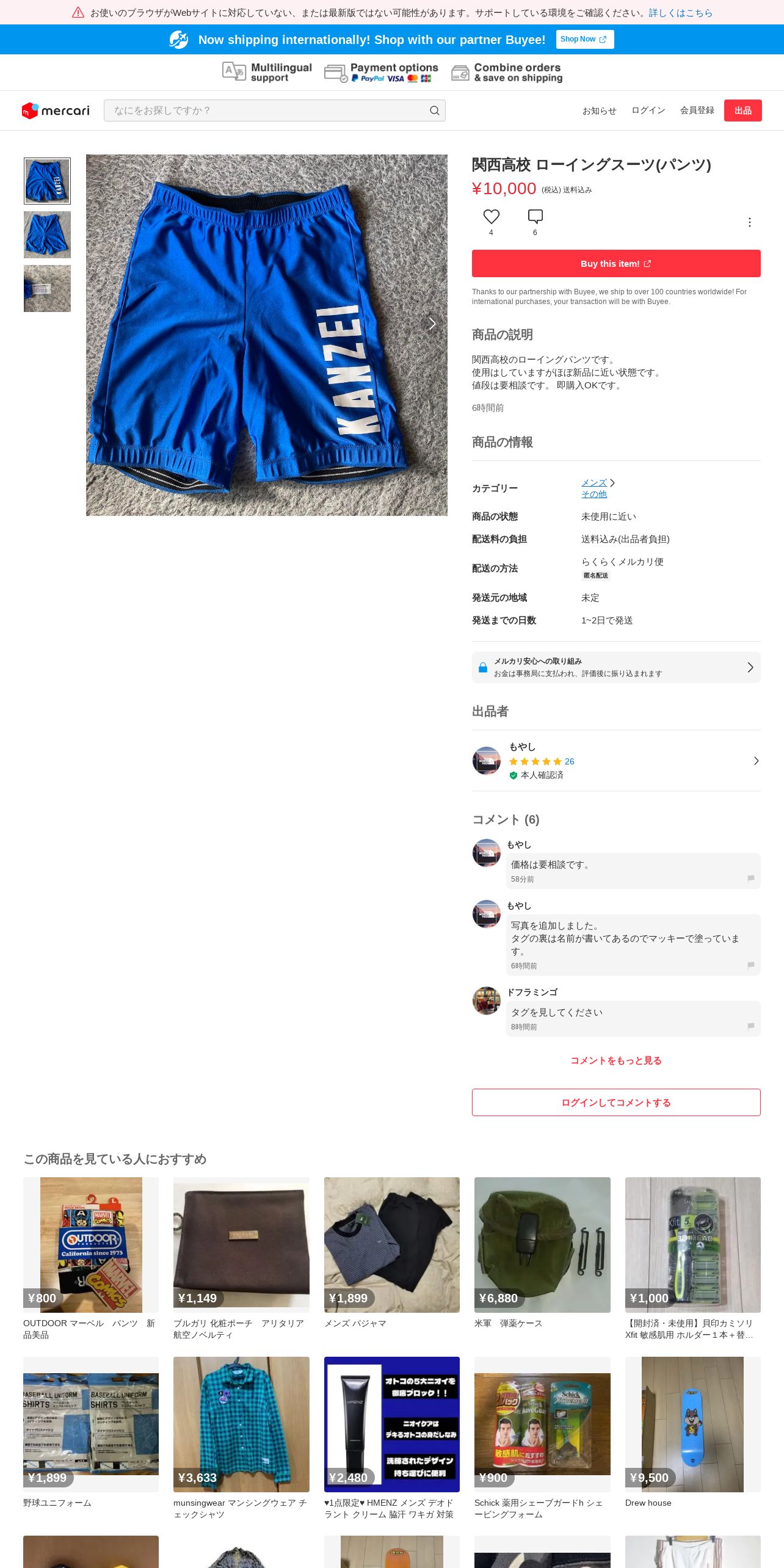Screen dimensions: 784x1568
Task: Select the second product photo thumbnail
Action: pyautogui.click(x=47, y=234)
